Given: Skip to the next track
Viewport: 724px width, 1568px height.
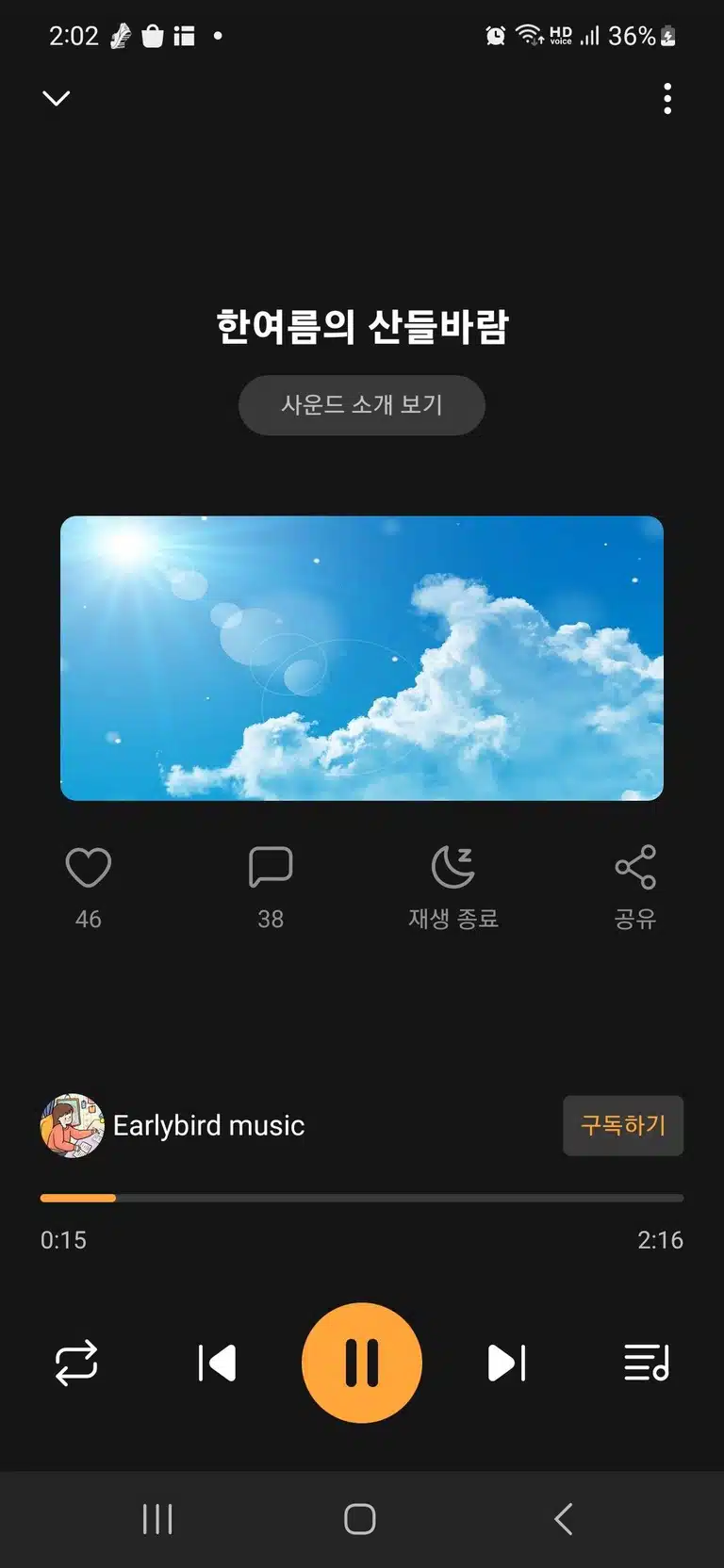Looking at the screenshot, I should point(506,1363).
